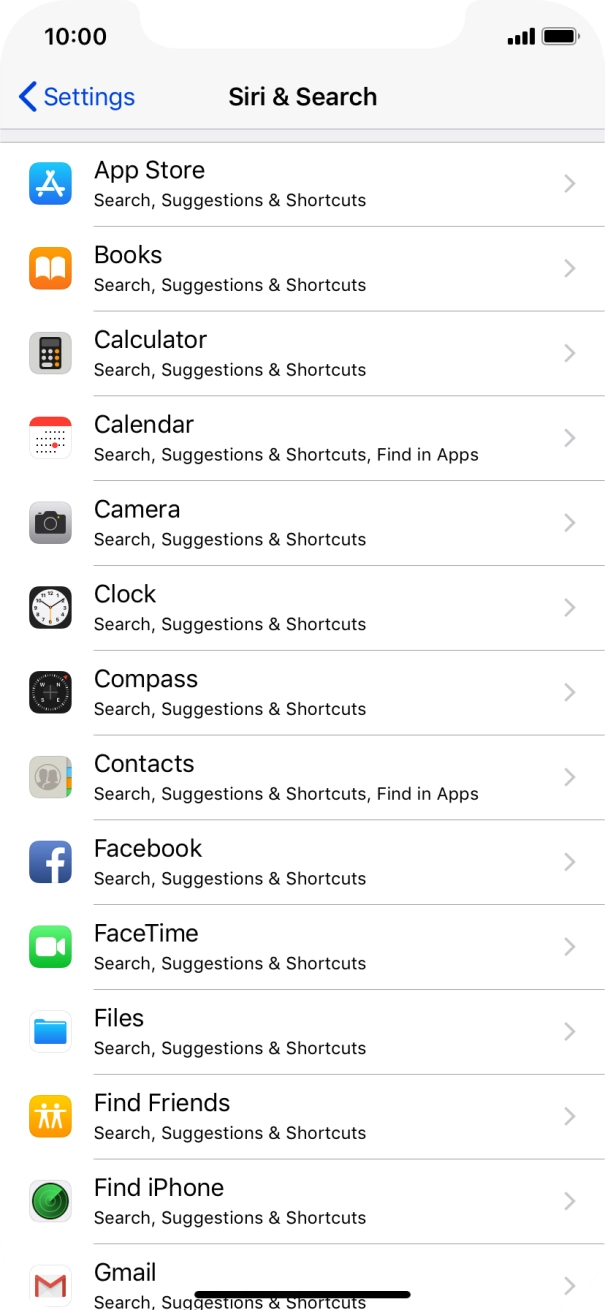The width and height of the screenshot is (605, 1310).
Task: Select the Find iPhone row
Action: (x=302, y=1201)
